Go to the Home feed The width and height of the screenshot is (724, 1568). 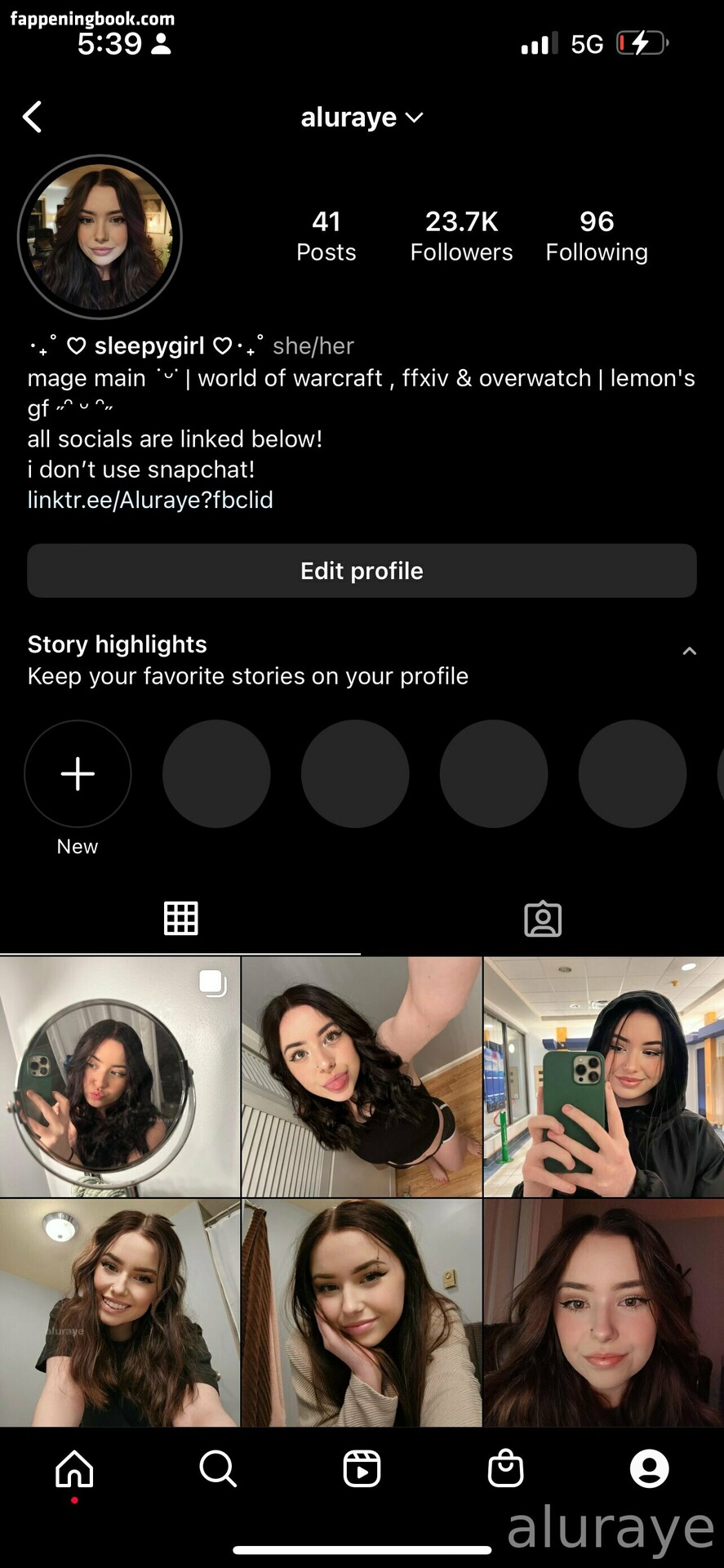click(74, 1469)
